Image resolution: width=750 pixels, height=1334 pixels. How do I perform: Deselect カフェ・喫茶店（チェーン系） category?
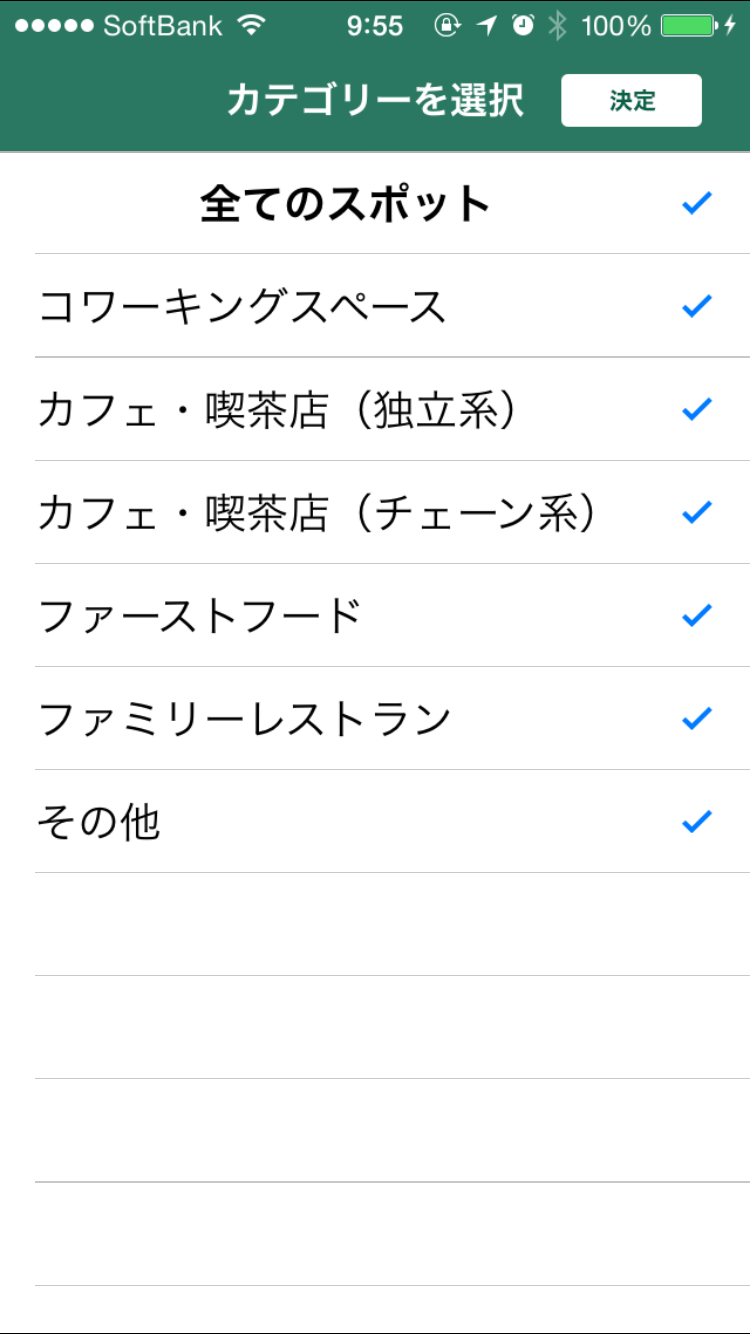pyautogui.click(x=375, y=512)
